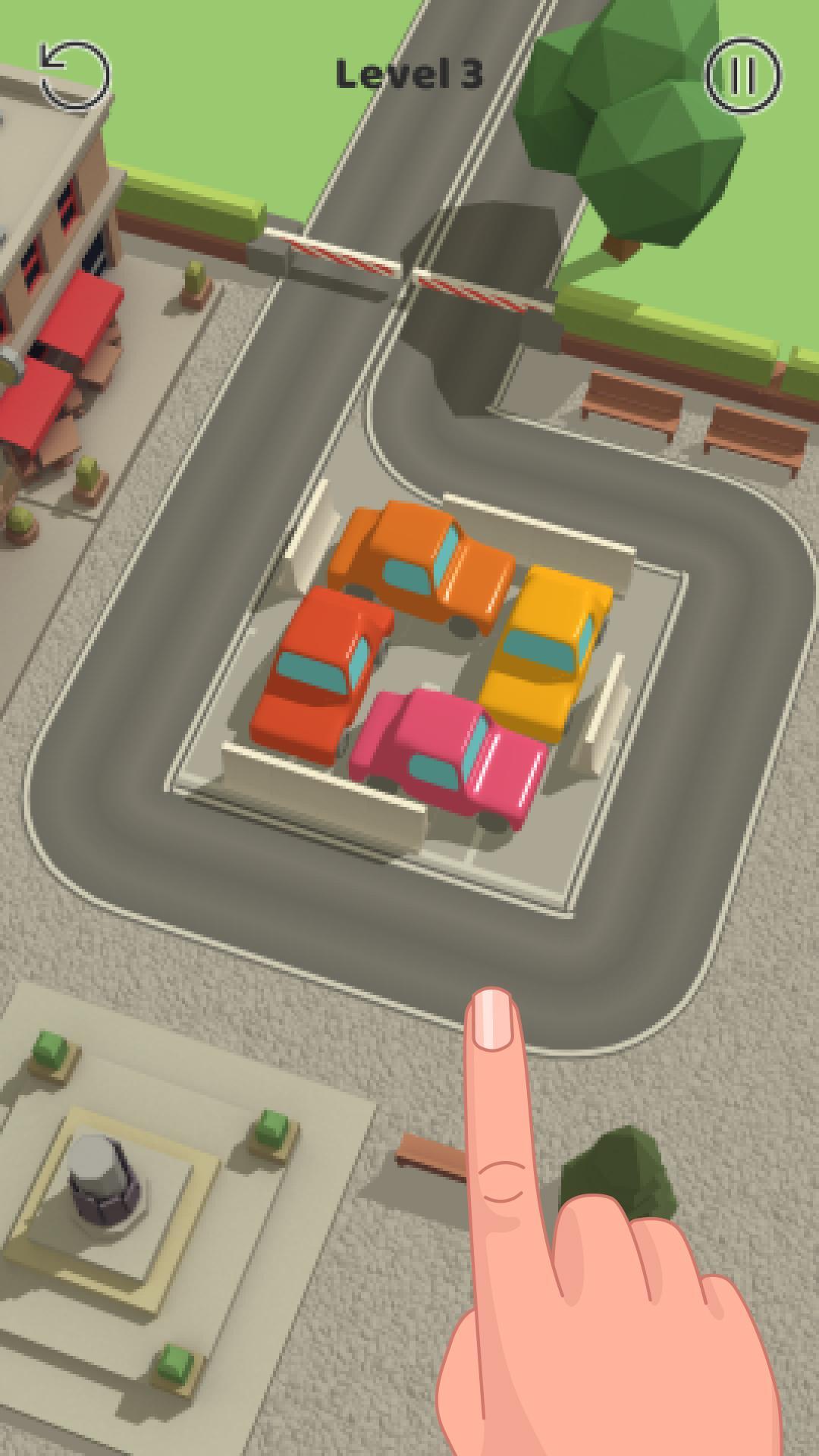Tap the restart loop button
This screenshot has width=819, height=1456.
(72, 72)
